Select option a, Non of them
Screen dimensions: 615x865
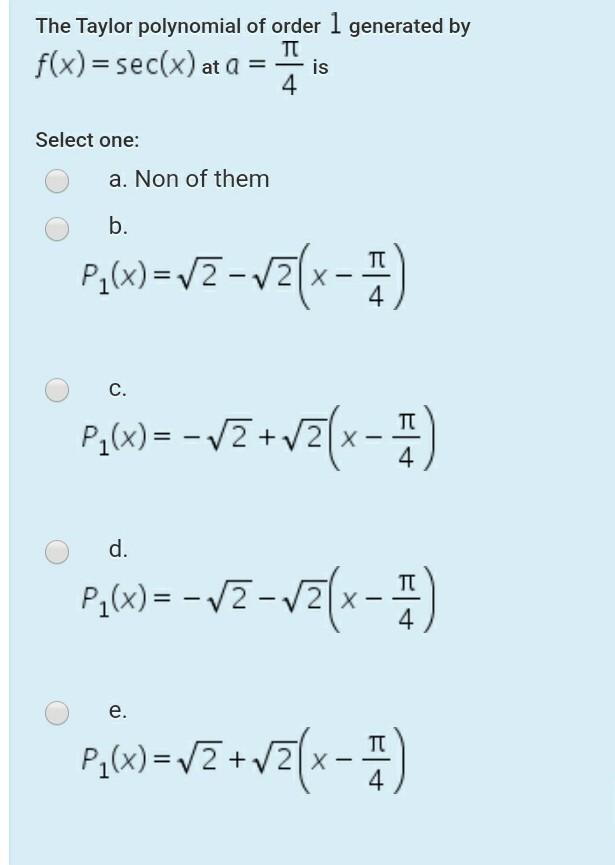coord(58,181)
